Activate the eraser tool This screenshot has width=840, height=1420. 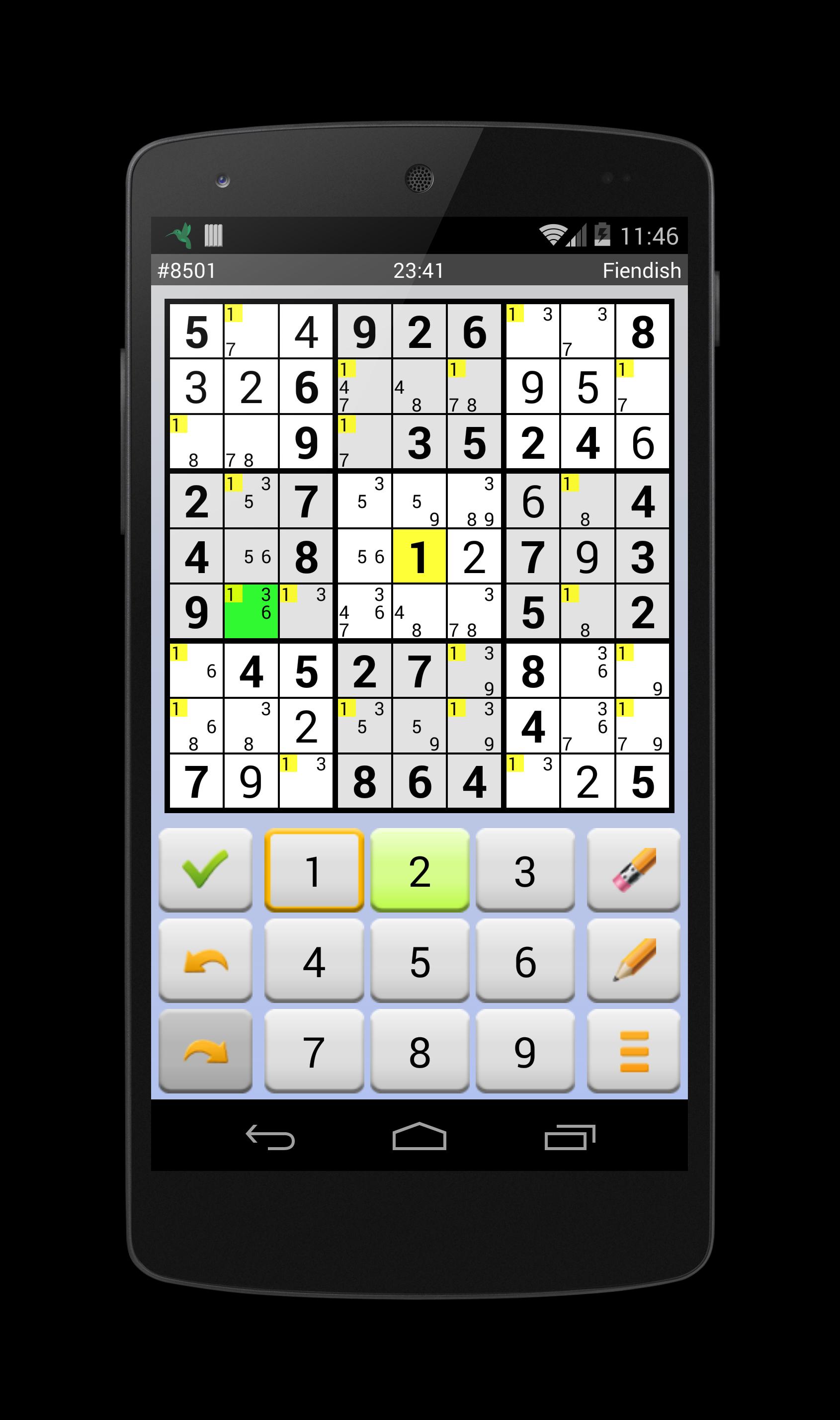633,869
